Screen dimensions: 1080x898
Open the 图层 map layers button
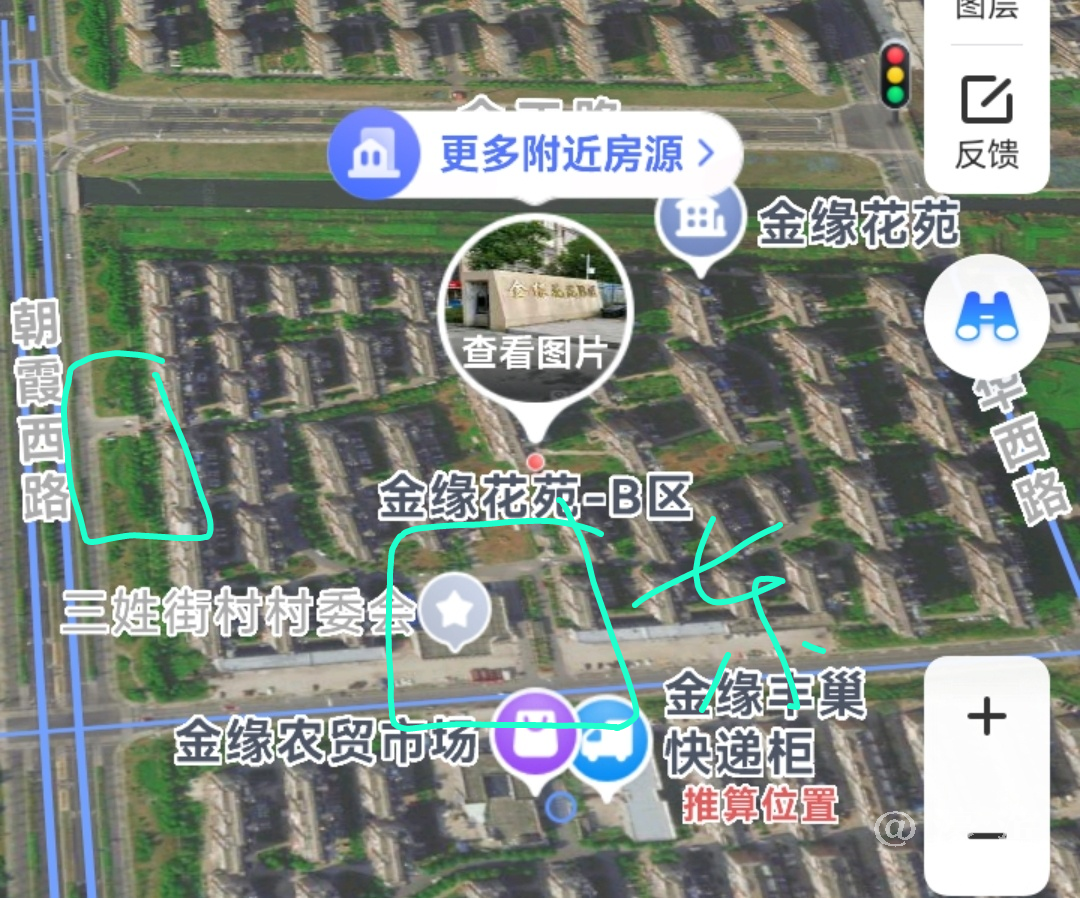click(x=986, y=12)
